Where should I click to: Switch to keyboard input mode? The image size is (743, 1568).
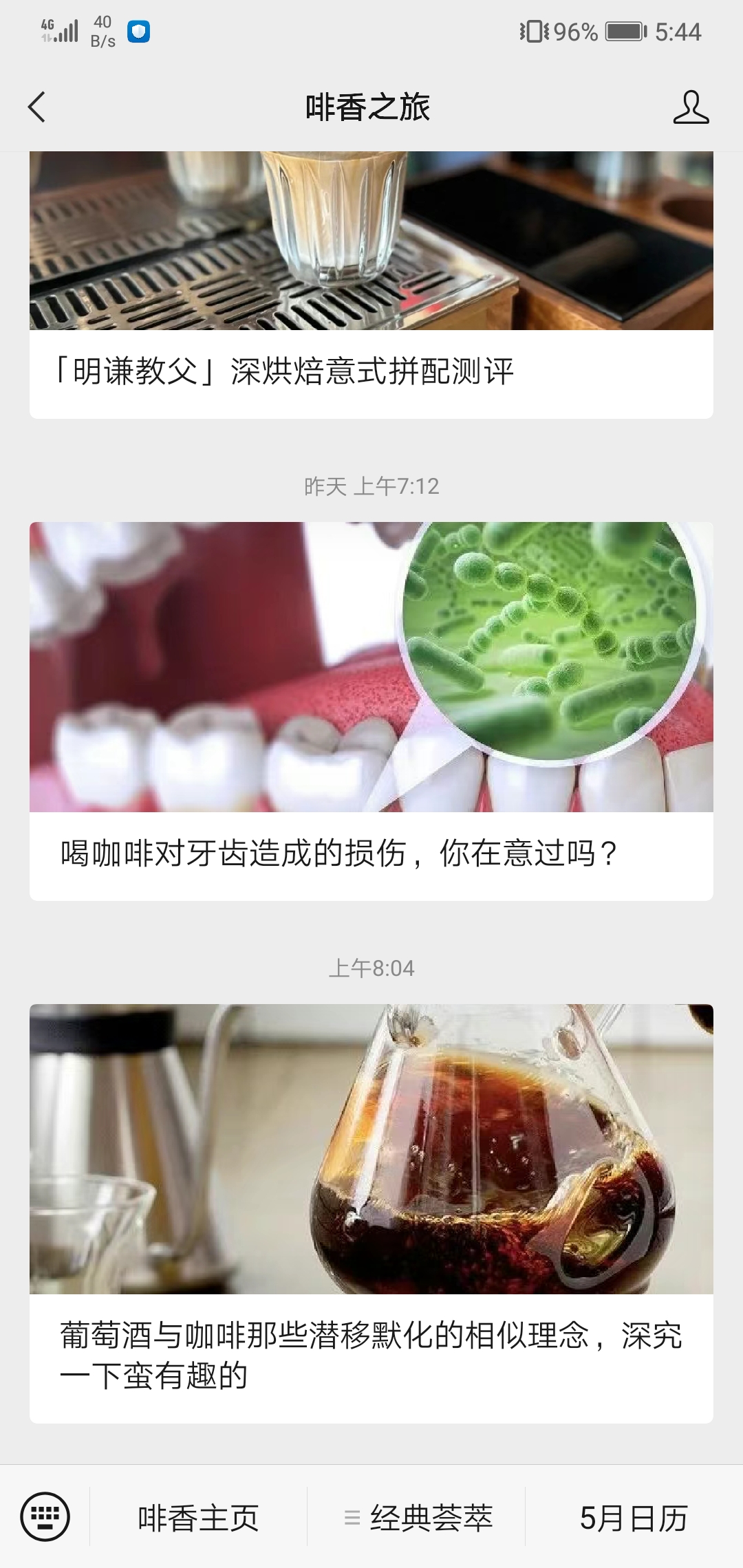(45, 1517)
